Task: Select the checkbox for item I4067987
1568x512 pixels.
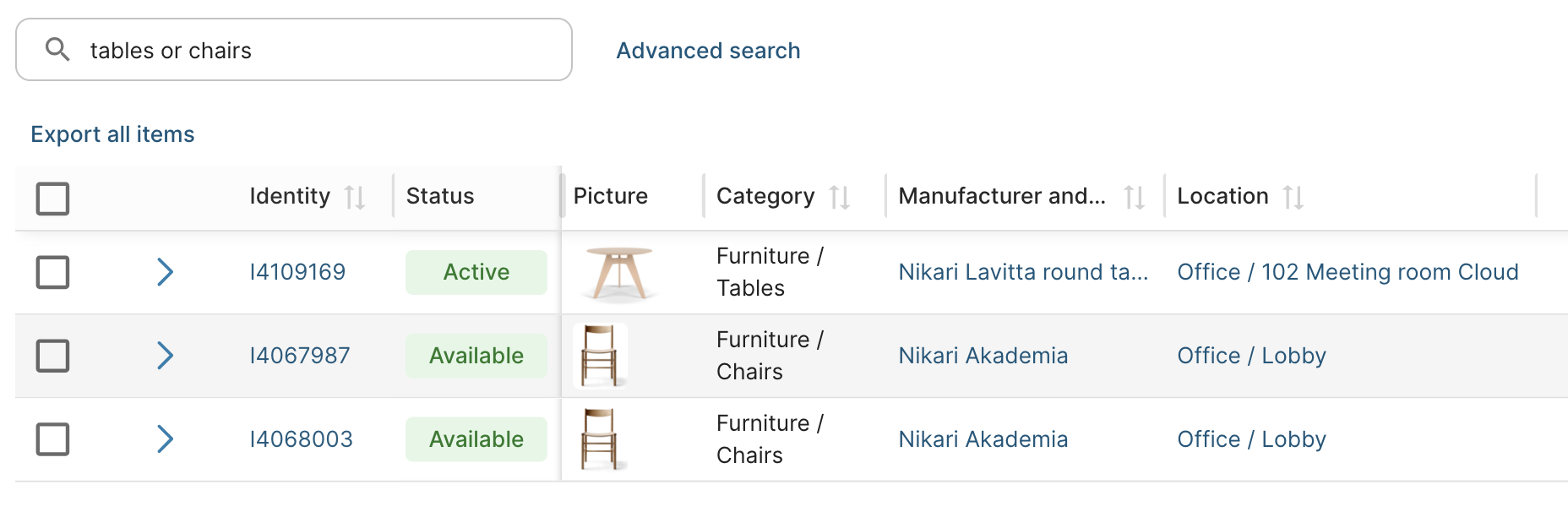Action: pyautogui.click(x=52, y=356)
